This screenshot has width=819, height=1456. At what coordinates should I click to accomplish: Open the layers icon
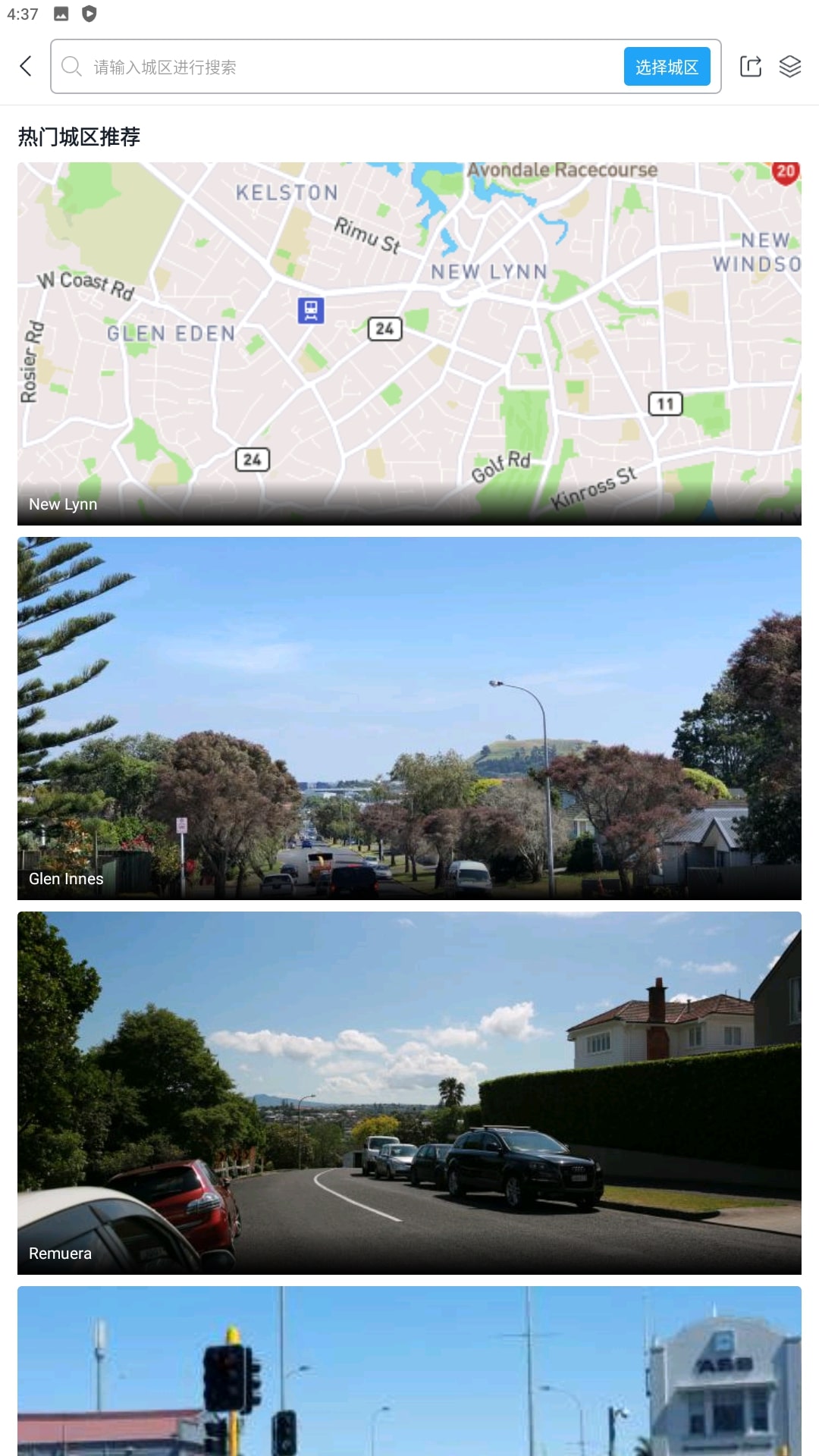(x=790, y=66)
